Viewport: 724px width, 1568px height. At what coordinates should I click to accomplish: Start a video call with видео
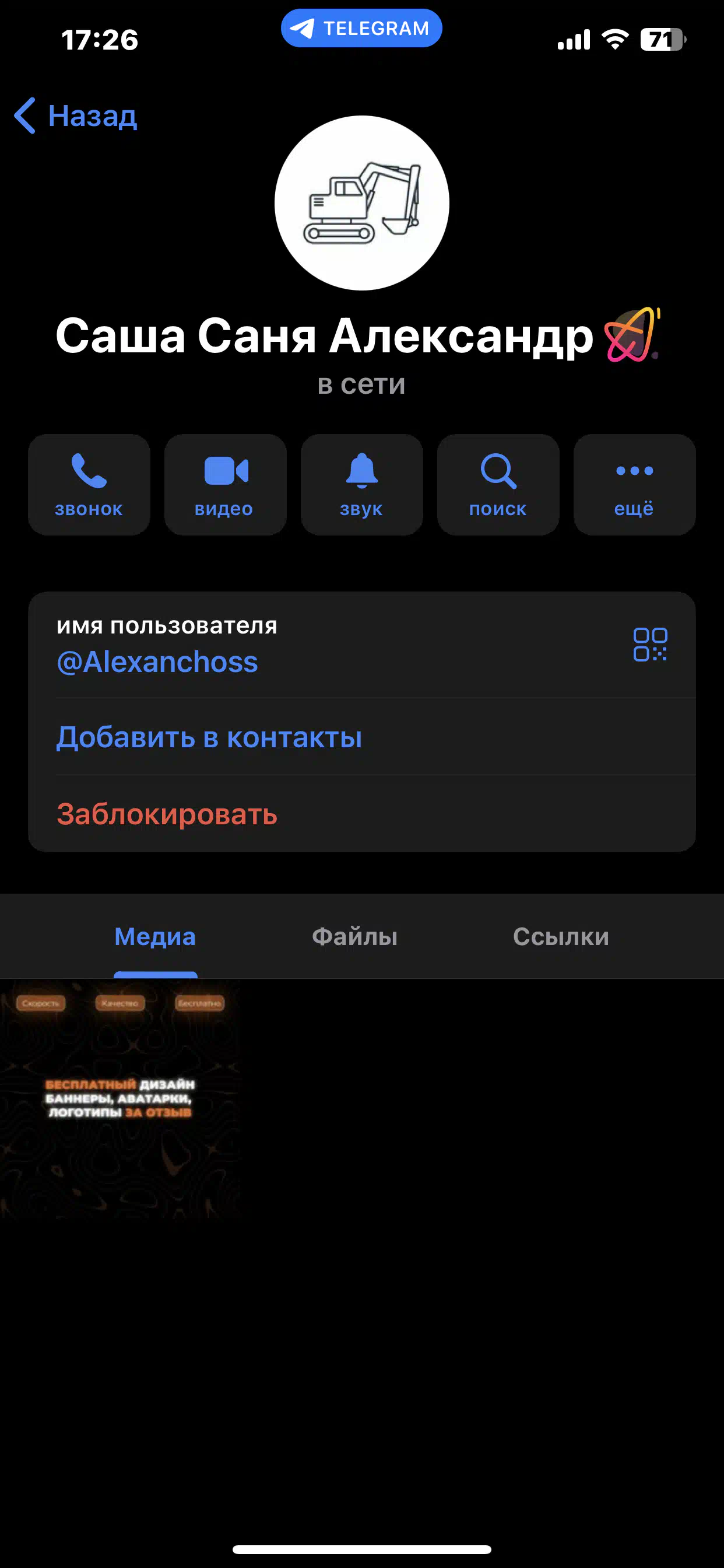point(225,485)
